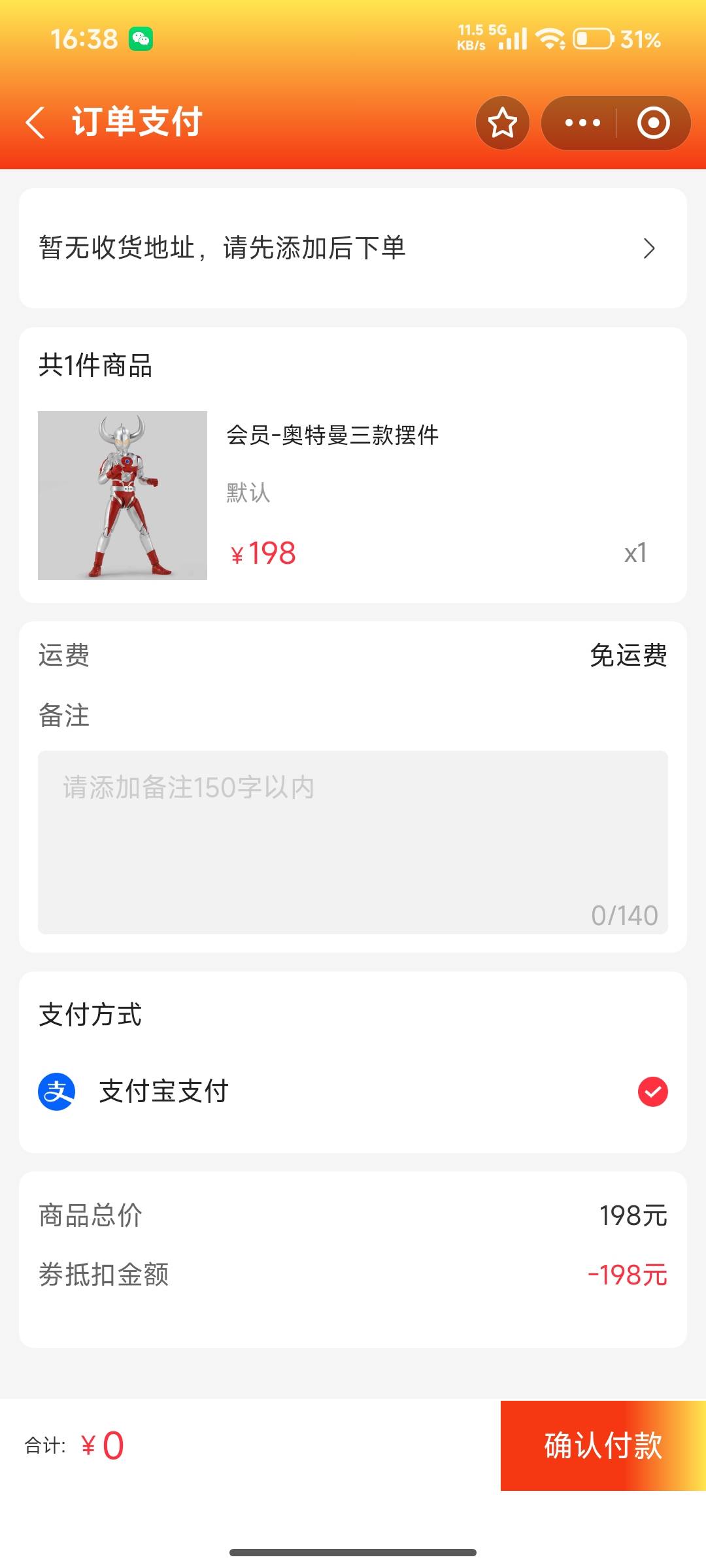
Task: Favorite this mini program with the star icon
Action: (502, 123)
